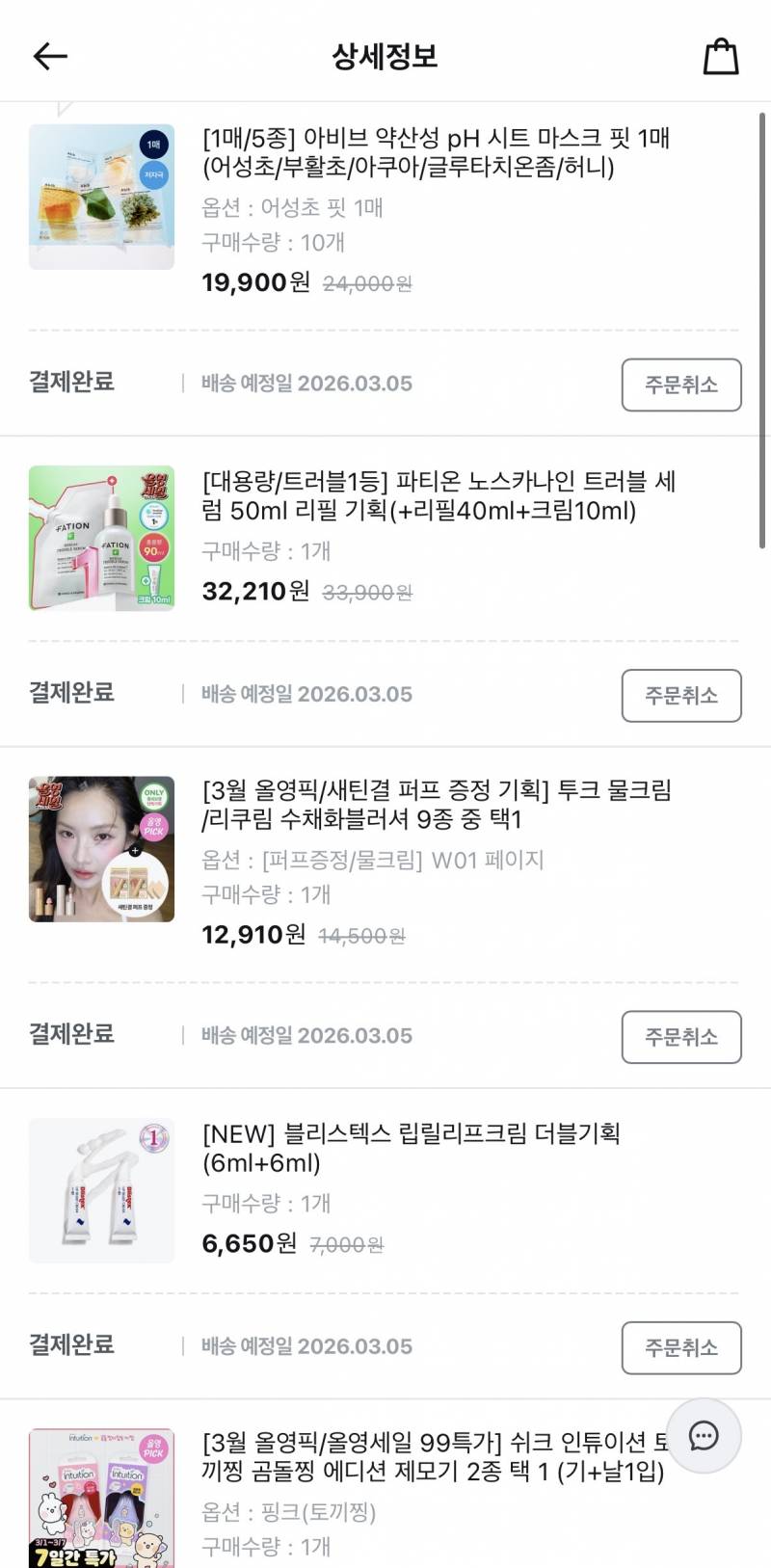
Task: Tap the 상세정보 header title
Action: 385,55
